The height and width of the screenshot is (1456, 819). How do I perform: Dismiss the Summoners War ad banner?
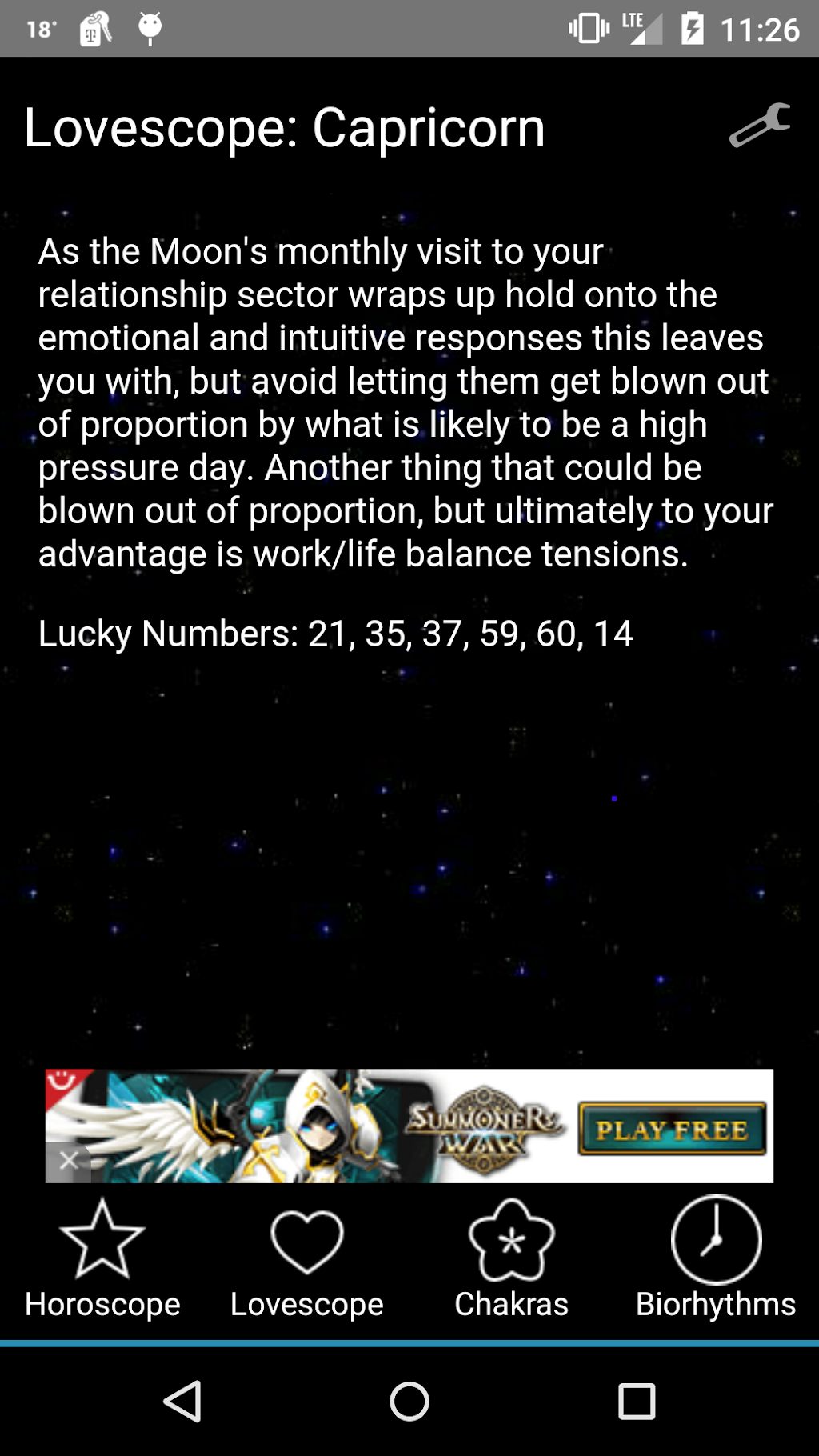coord(69,1160)
